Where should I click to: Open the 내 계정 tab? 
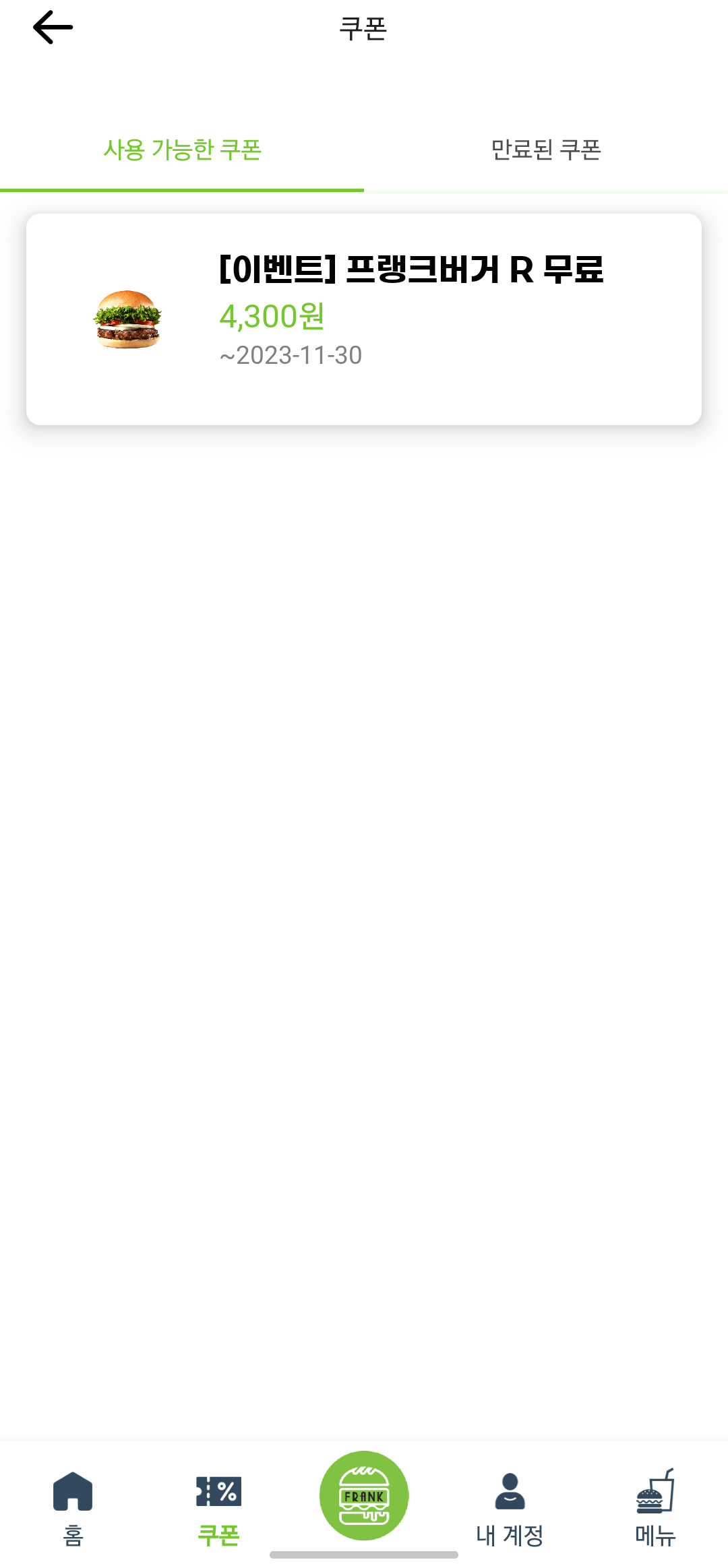[x=510, y=1508]
